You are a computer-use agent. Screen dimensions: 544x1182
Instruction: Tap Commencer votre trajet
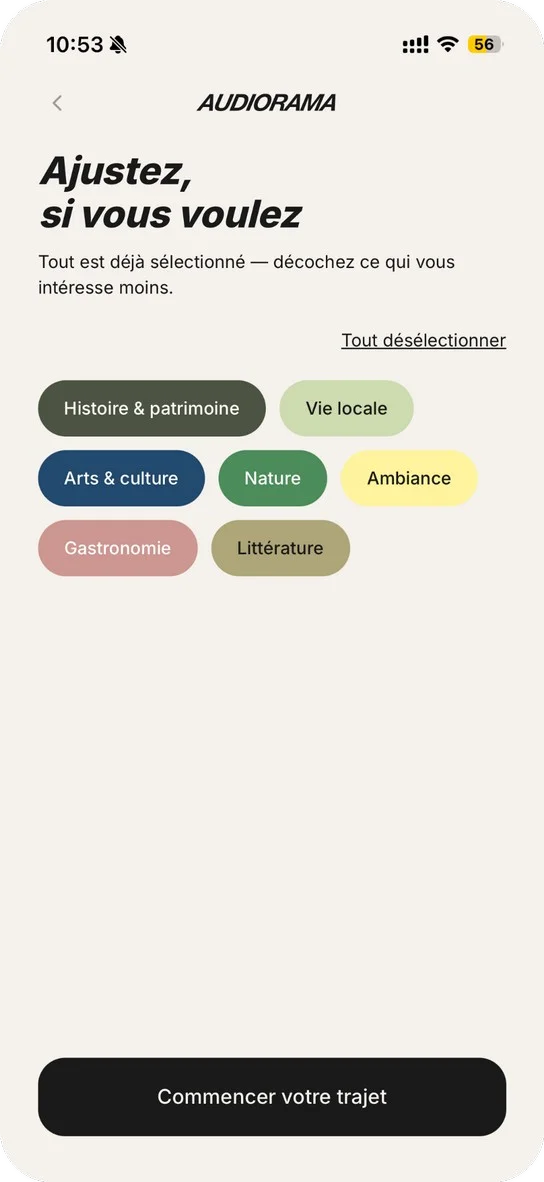[x=272, y=1097]
